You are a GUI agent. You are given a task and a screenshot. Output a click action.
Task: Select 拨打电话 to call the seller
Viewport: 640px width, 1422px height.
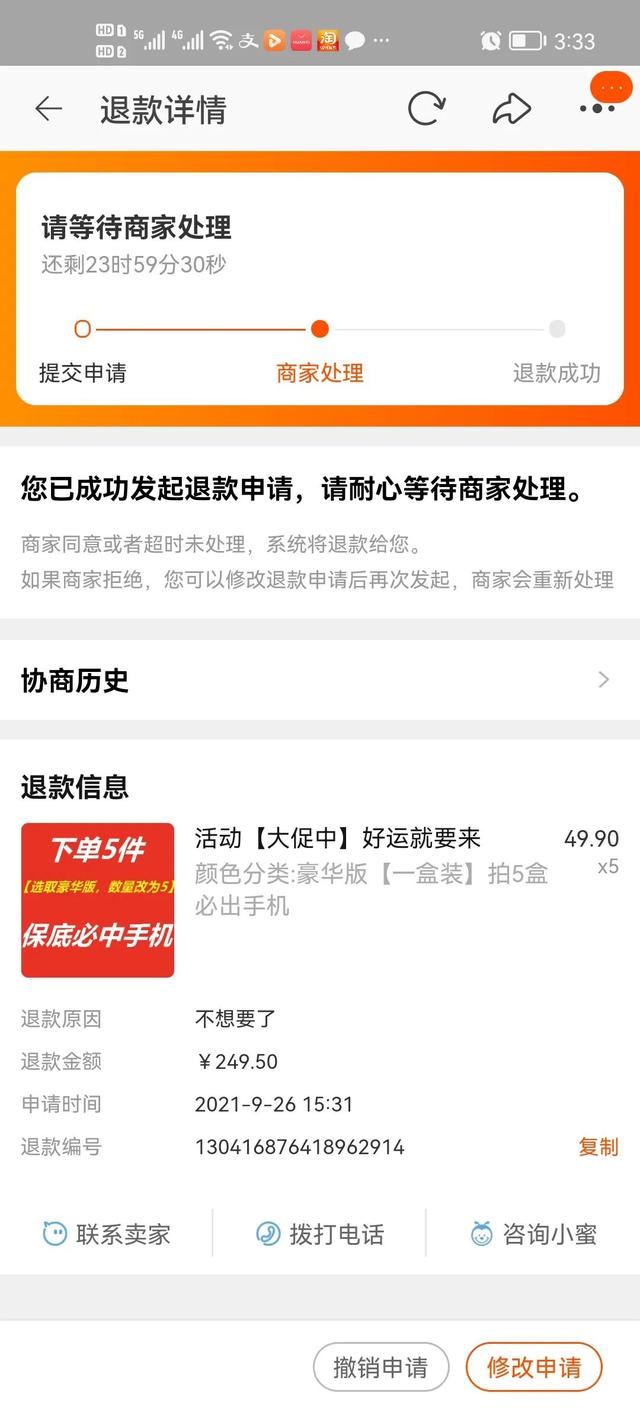[320, 1234]
